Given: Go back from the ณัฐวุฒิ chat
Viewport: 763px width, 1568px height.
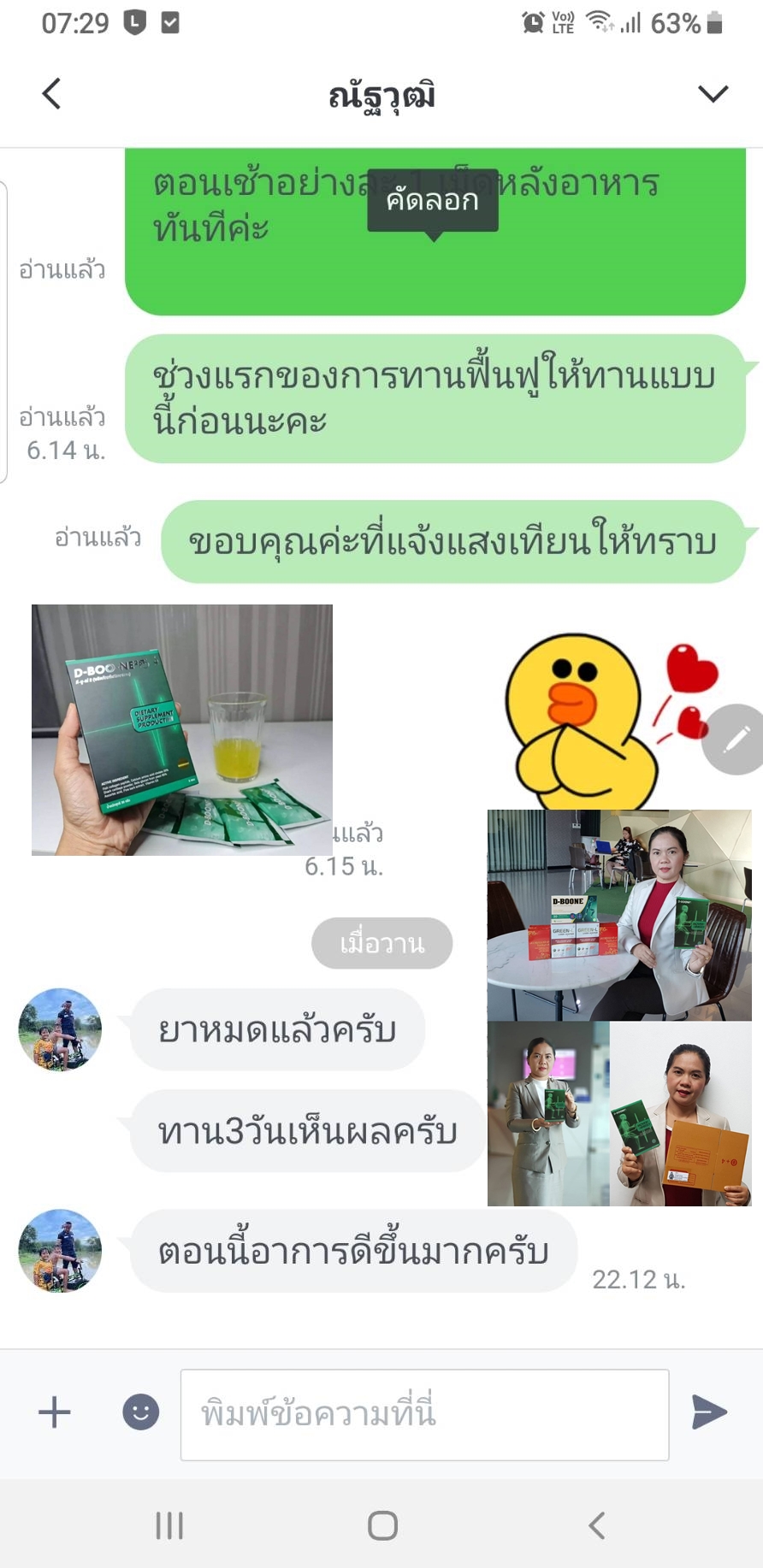Looking at the screenshot, I should (52, 93).
